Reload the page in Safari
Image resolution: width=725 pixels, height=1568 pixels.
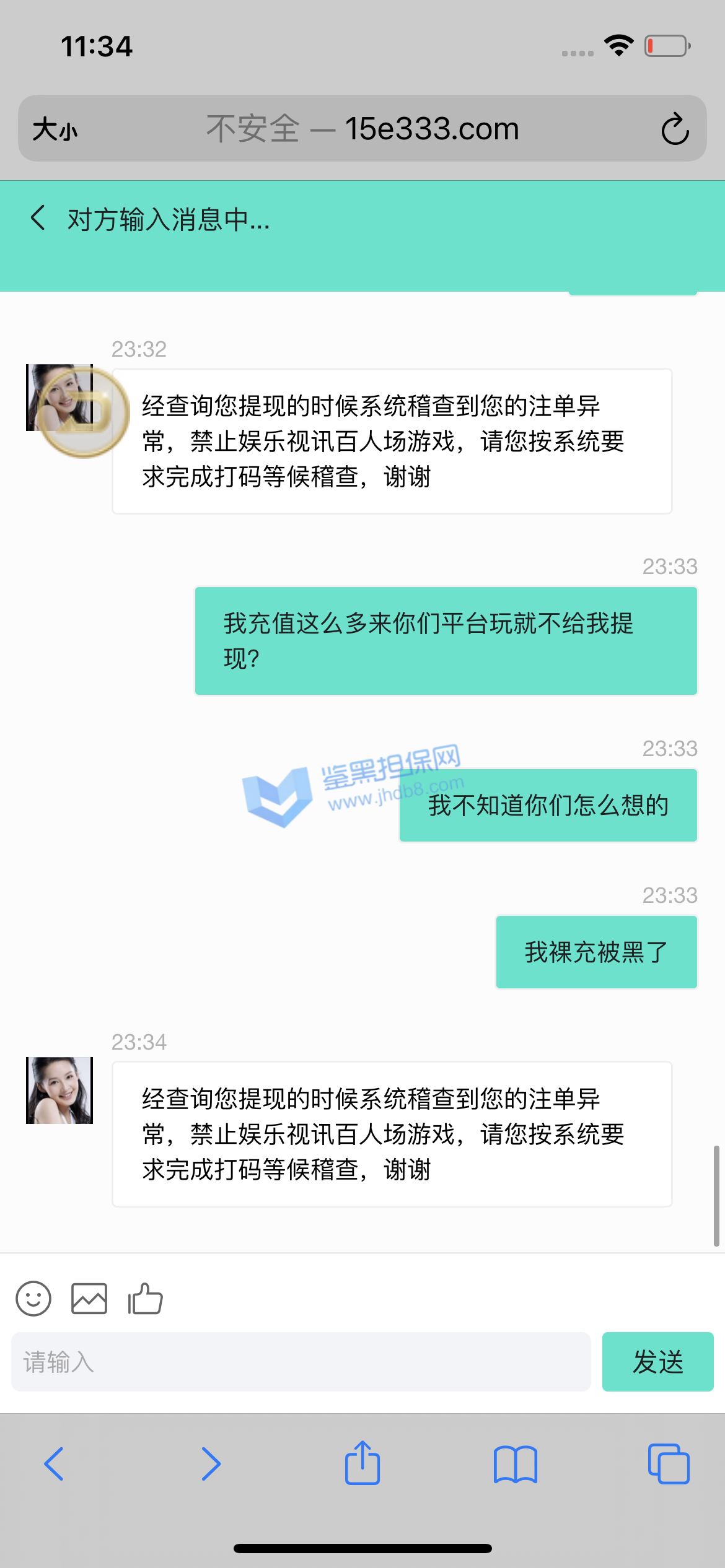click(x=675, y=129)
